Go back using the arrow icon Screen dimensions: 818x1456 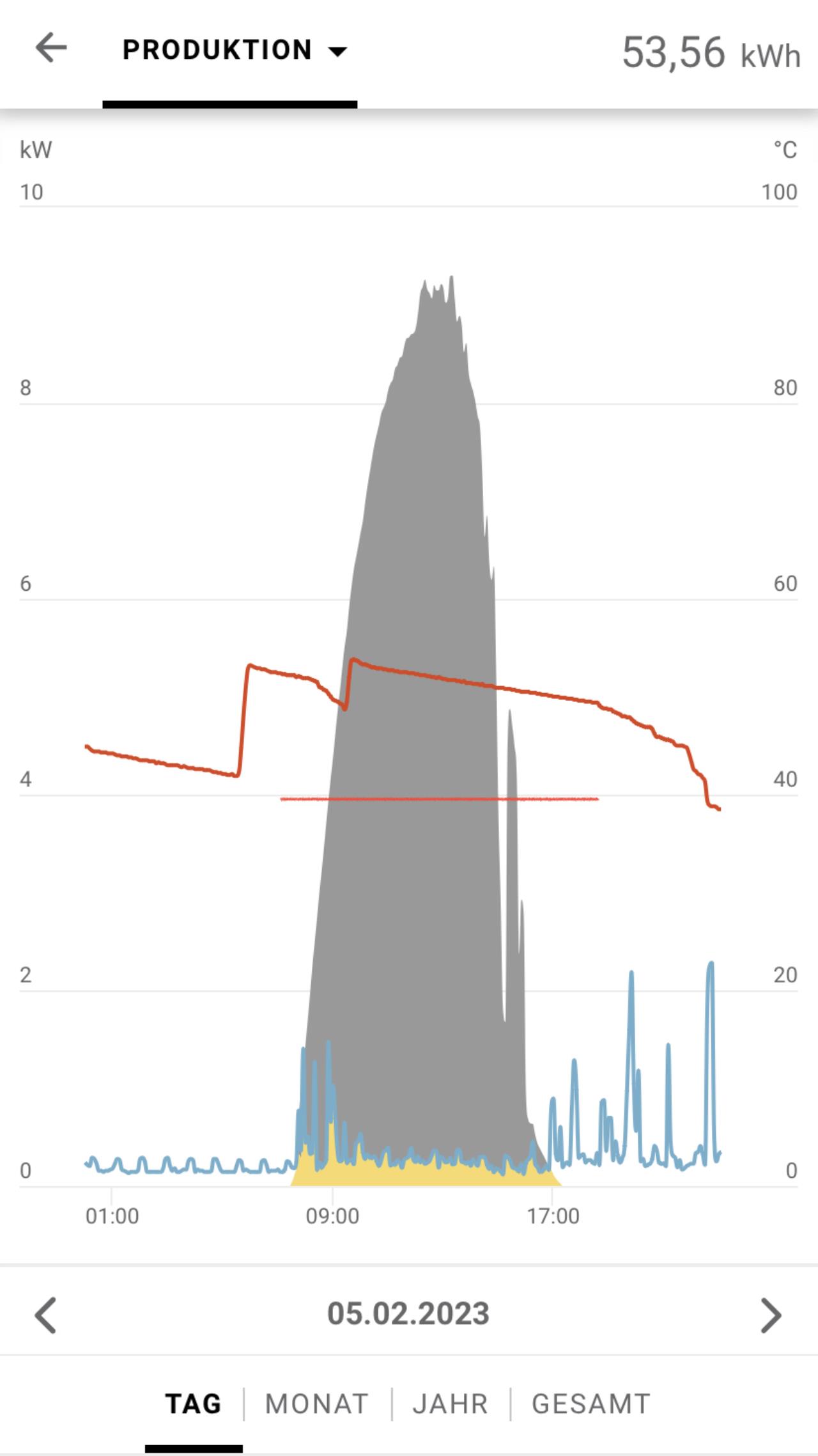(x=51, y=49)
